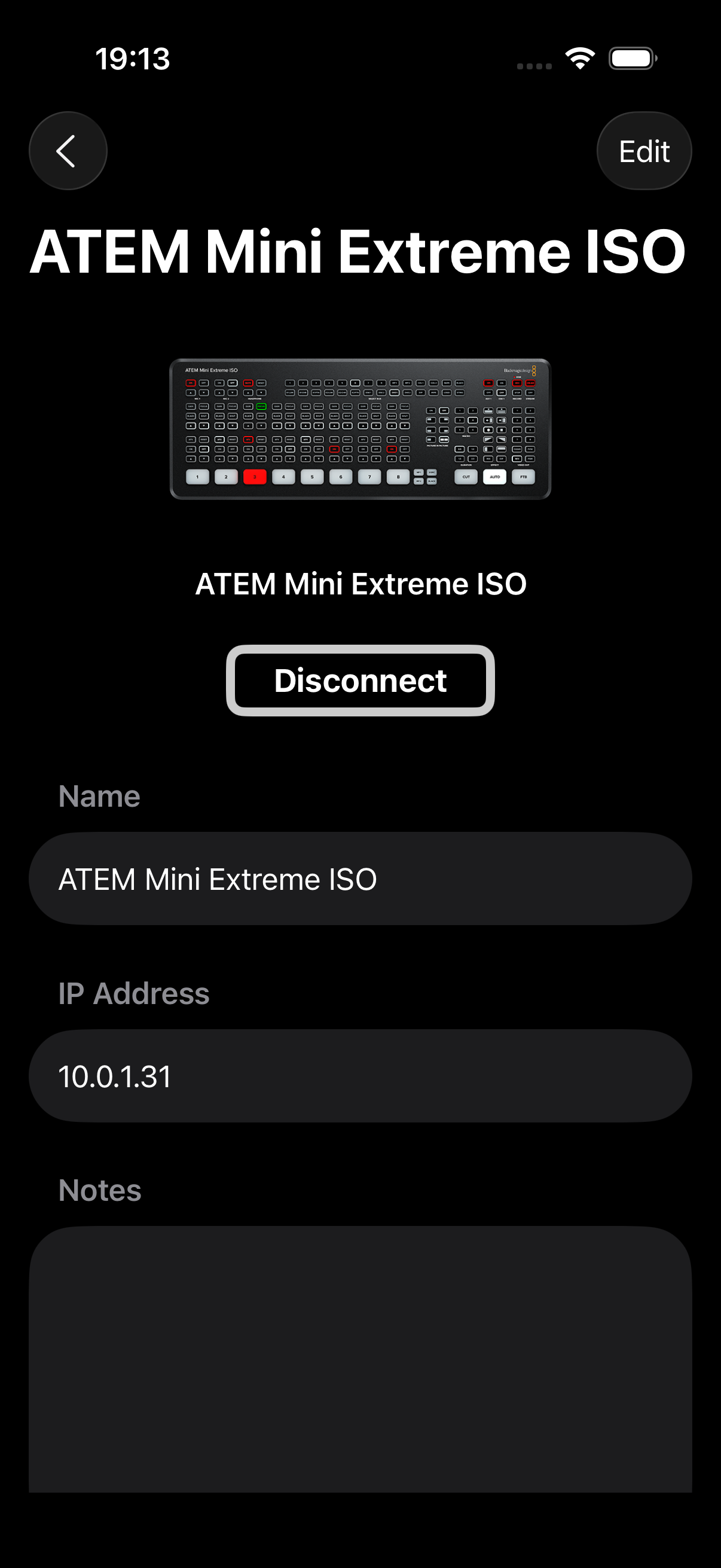Tap the Edit button
Image resolution: width=721 pixels, height=1568 pixels.
pos(644,151)
